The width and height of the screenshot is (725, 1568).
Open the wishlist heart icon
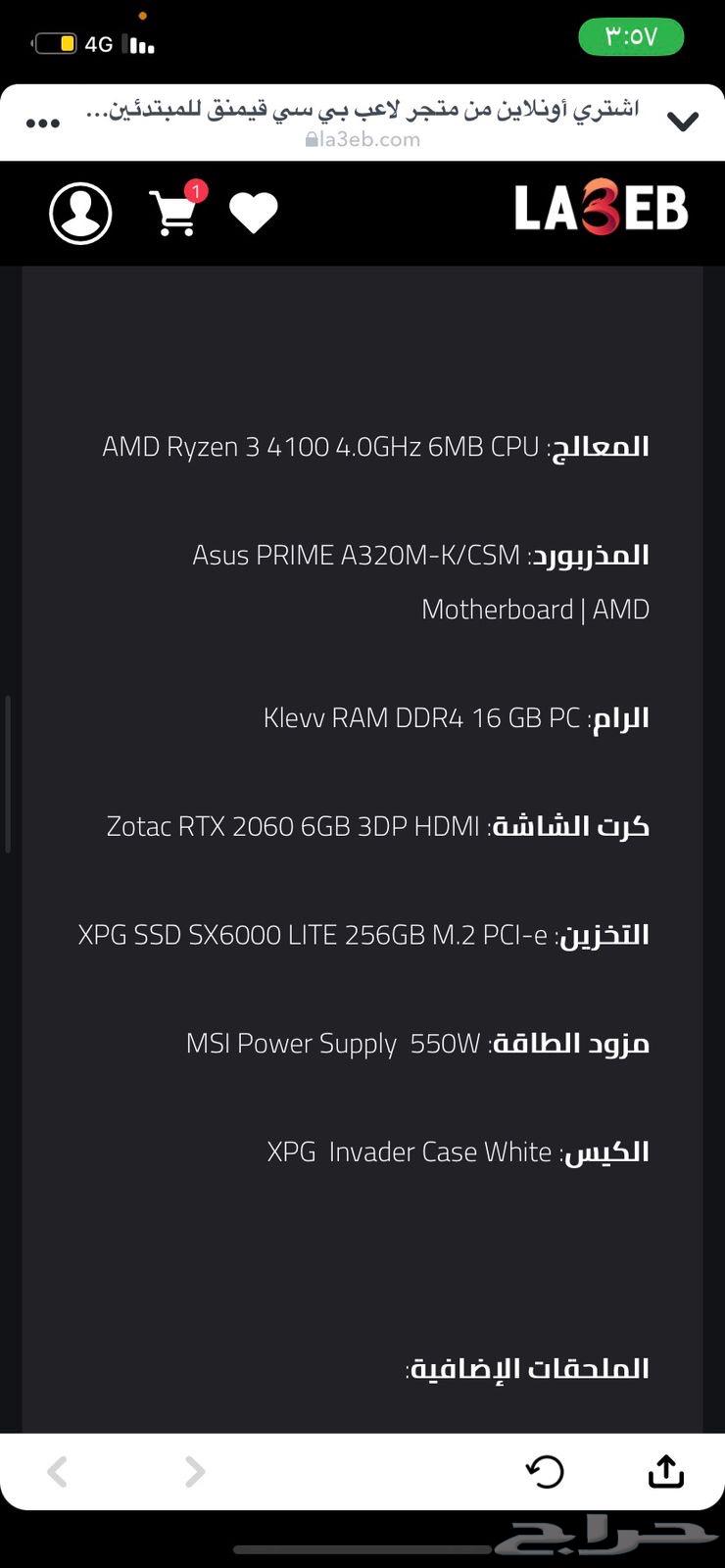(x=254, y=212)
